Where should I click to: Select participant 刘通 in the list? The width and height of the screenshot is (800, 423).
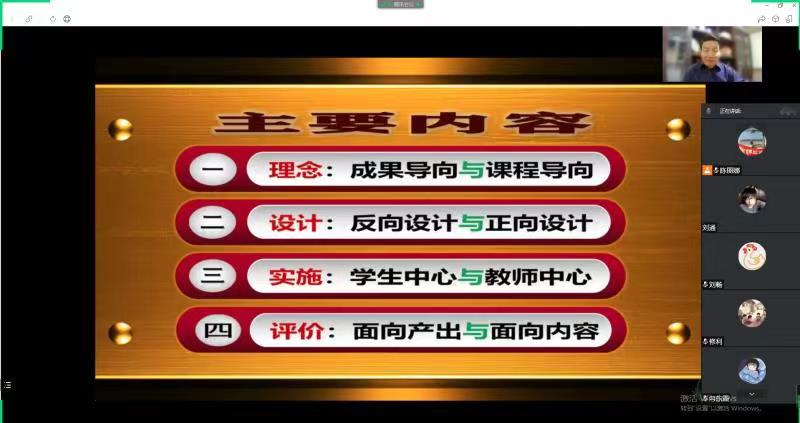point(751,198)
